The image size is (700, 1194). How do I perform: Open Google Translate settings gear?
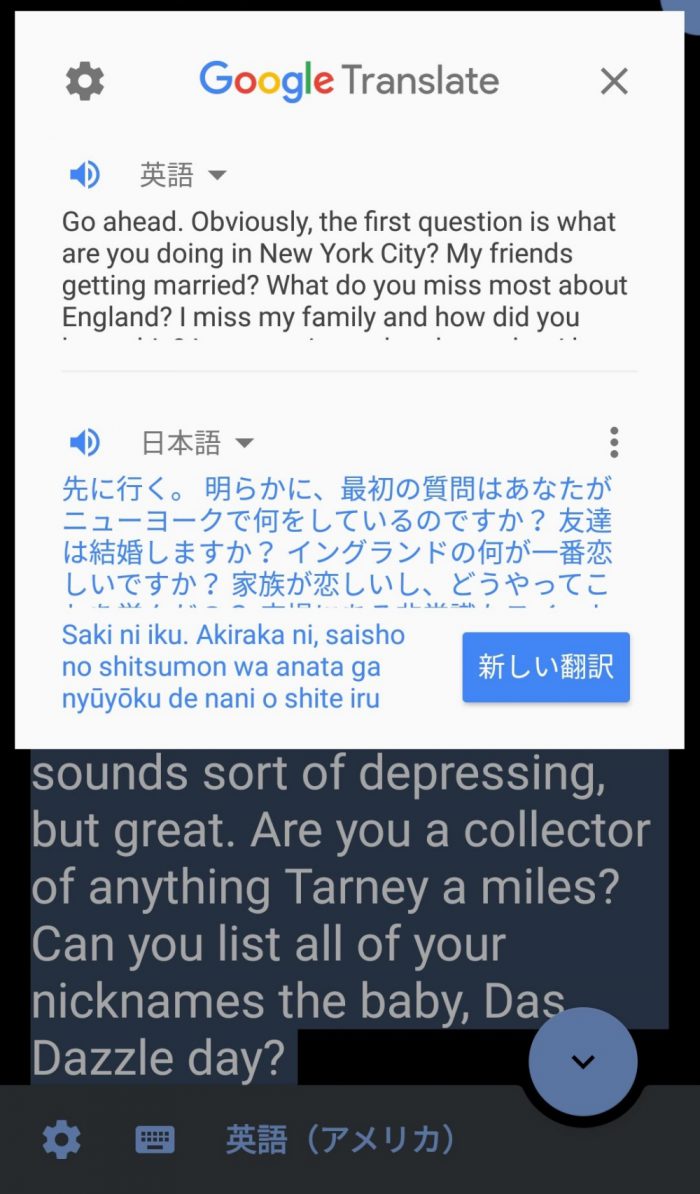pos(85,81)
